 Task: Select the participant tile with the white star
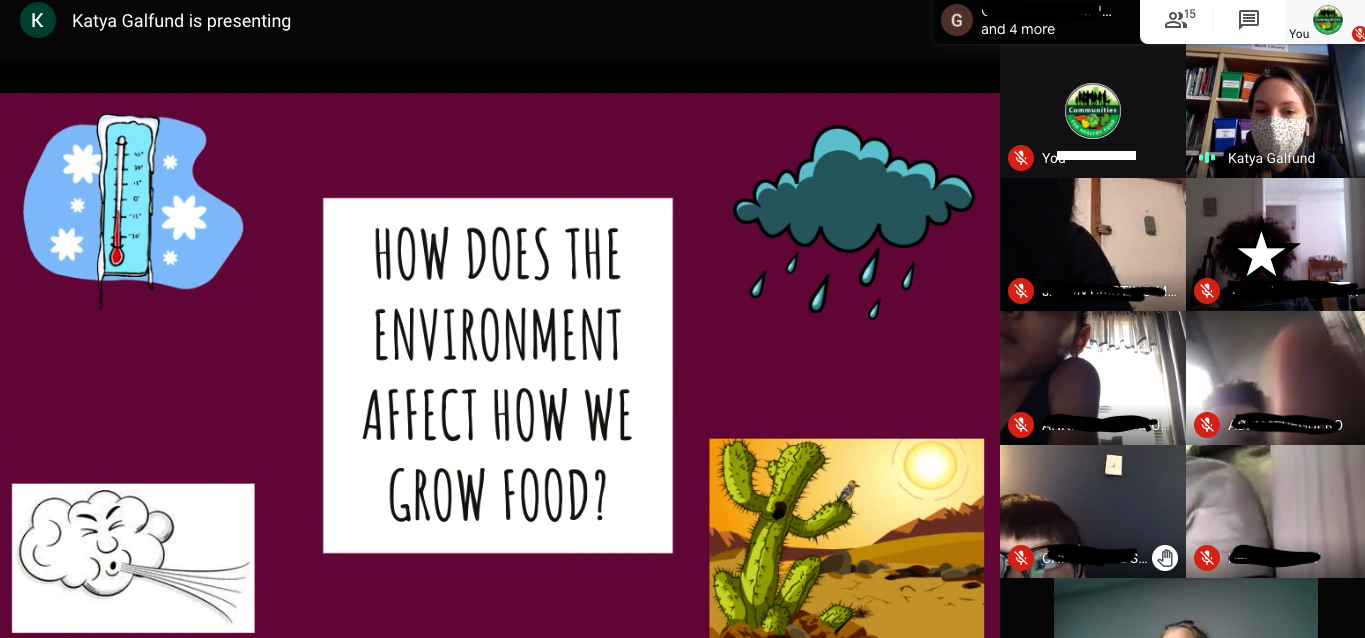tap(1275, 245)
